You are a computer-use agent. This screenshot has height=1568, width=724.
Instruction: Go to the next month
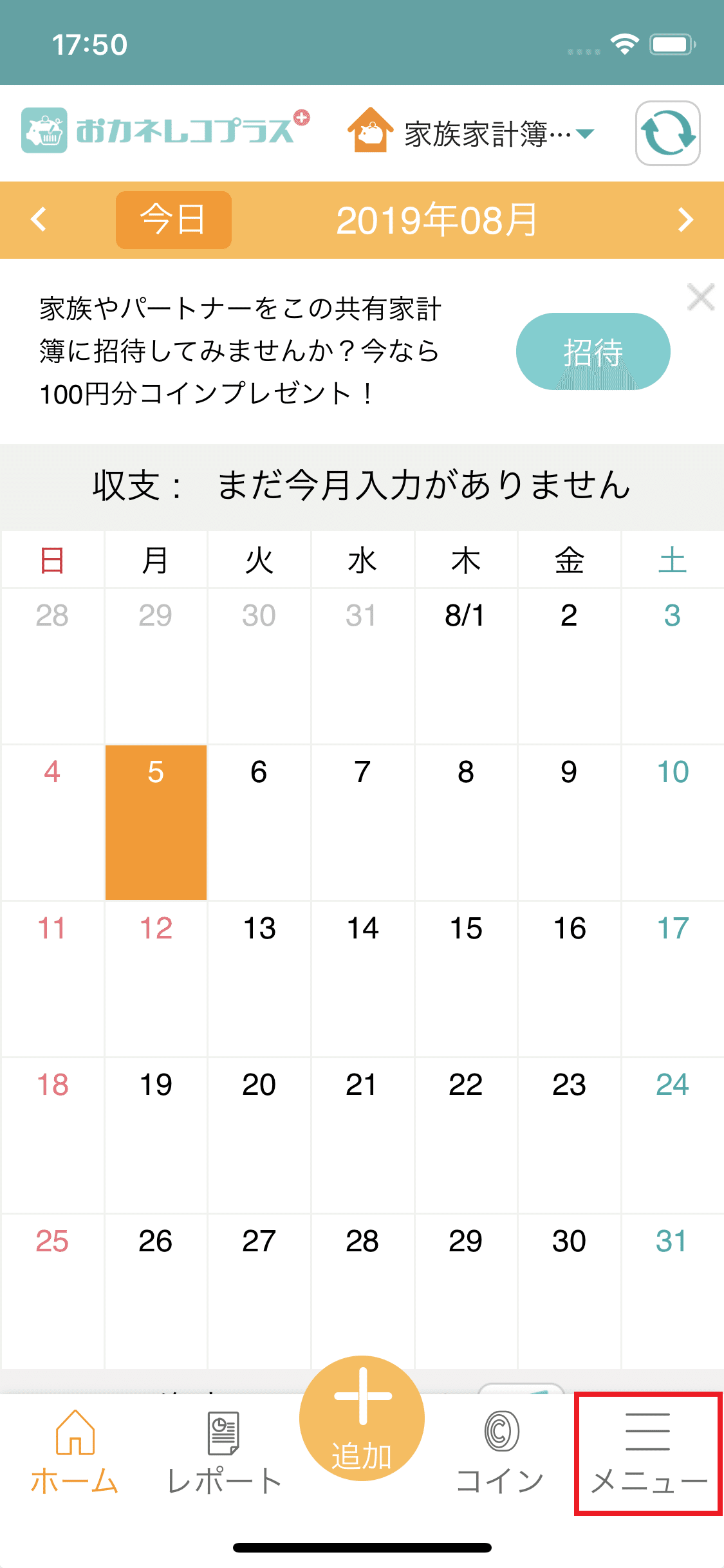coord(685,219)
